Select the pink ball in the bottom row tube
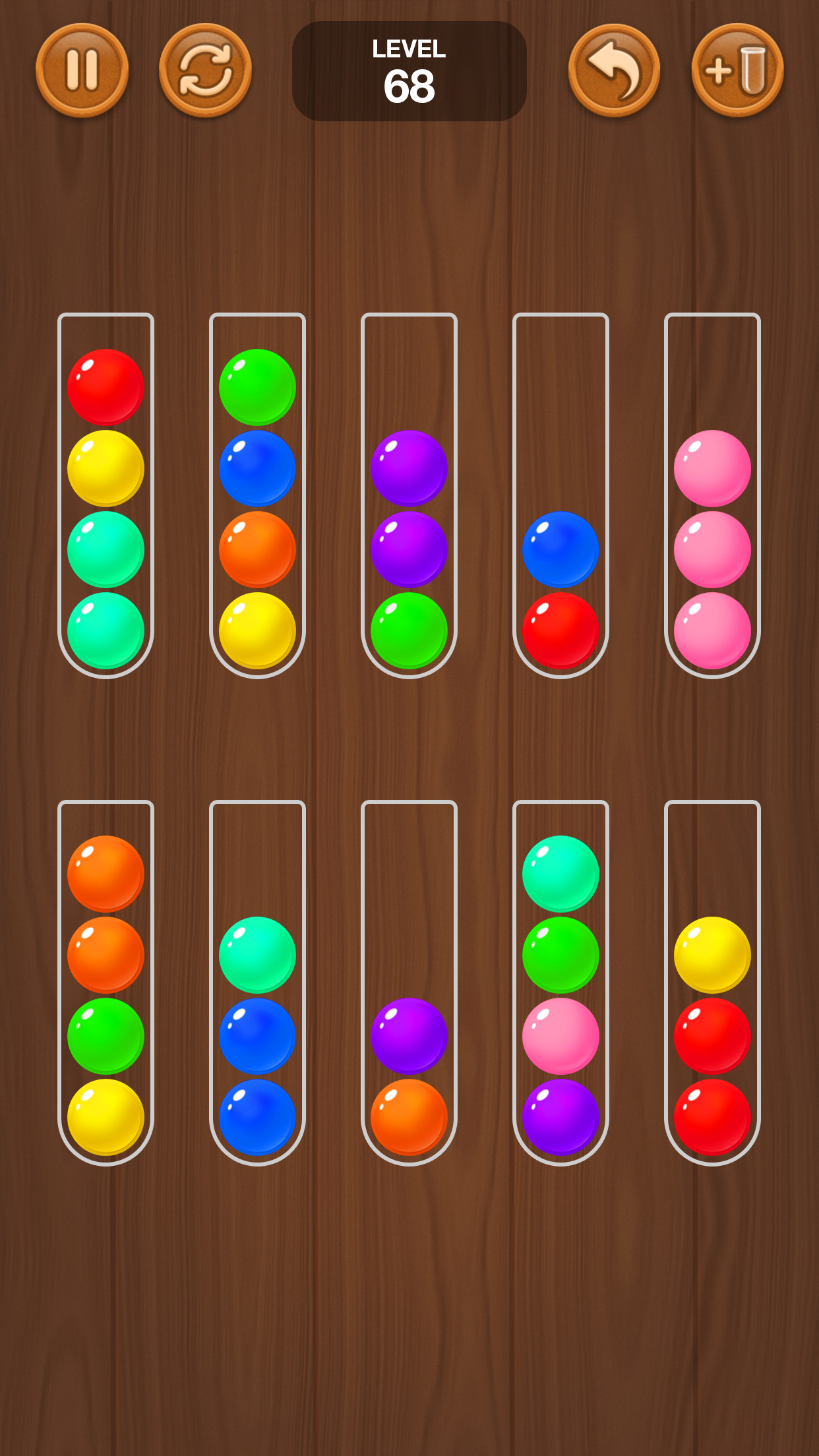Viewport: 819px width, 1456px height. pos(561,1037)
